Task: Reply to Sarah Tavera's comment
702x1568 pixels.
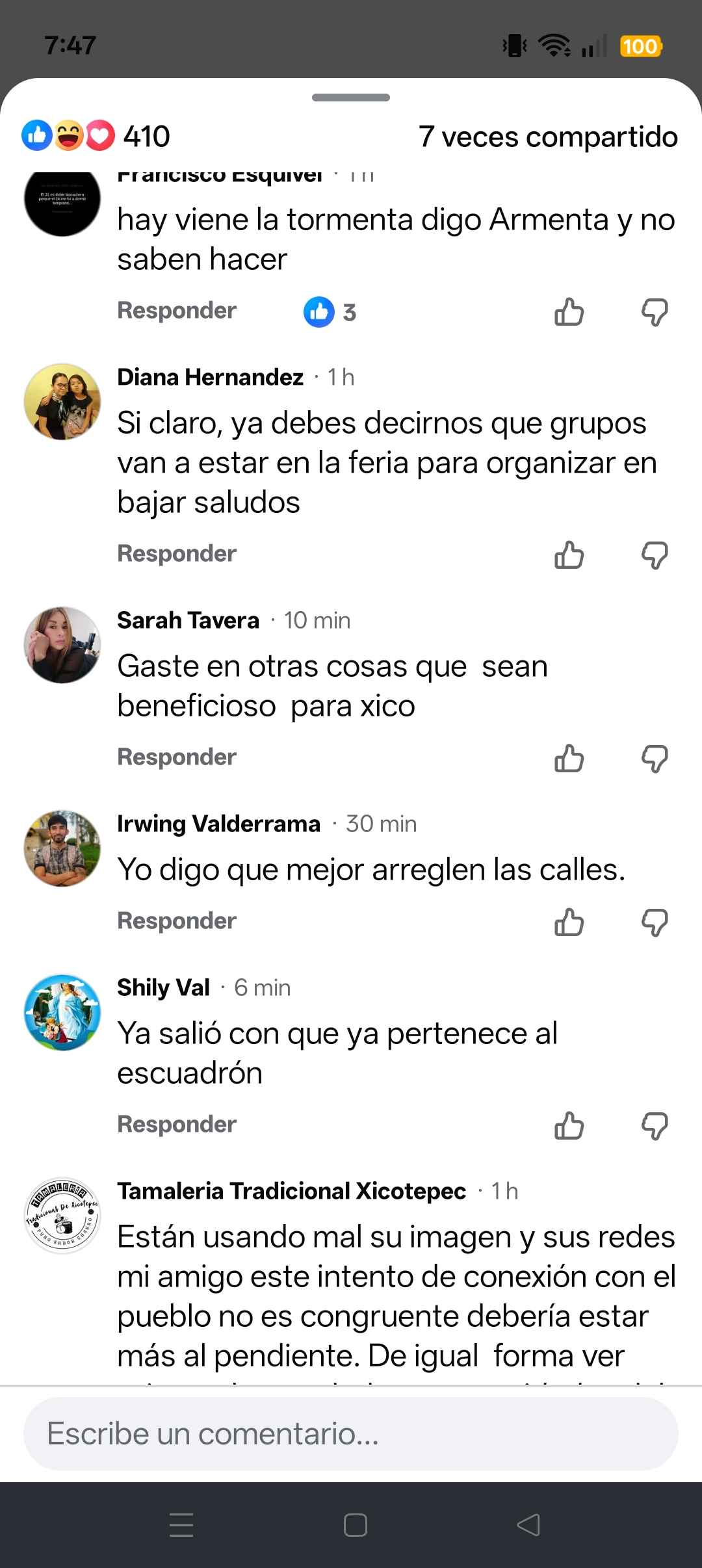Action: point(177,757)
